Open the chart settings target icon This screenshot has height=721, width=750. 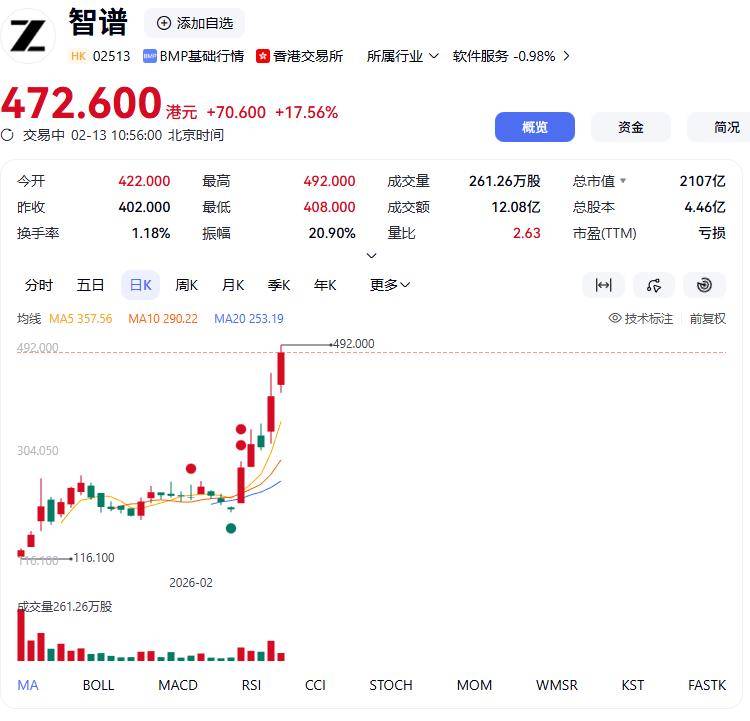point(704,285)
